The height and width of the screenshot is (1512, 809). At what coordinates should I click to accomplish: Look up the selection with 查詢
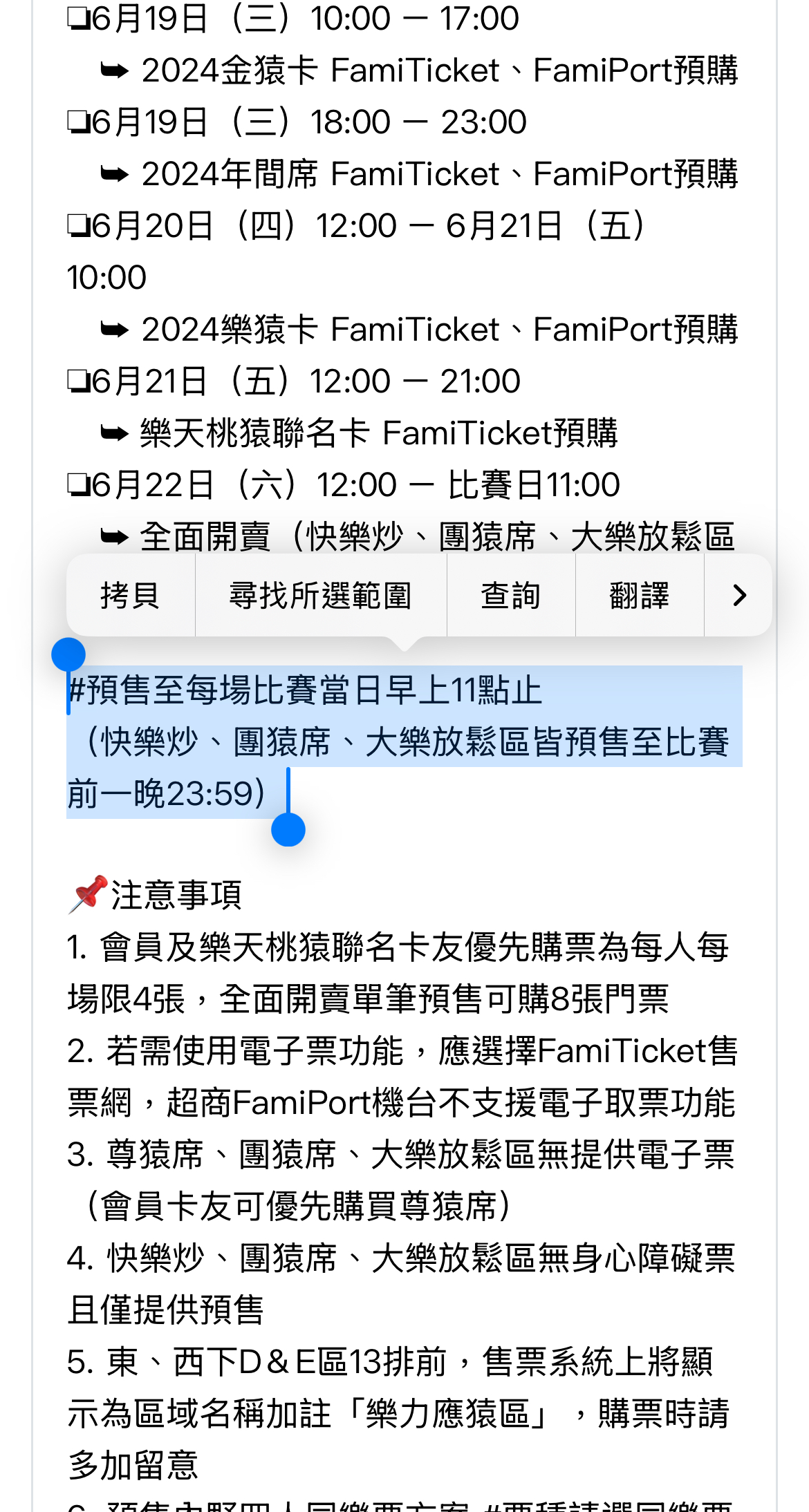pos(510,595)
